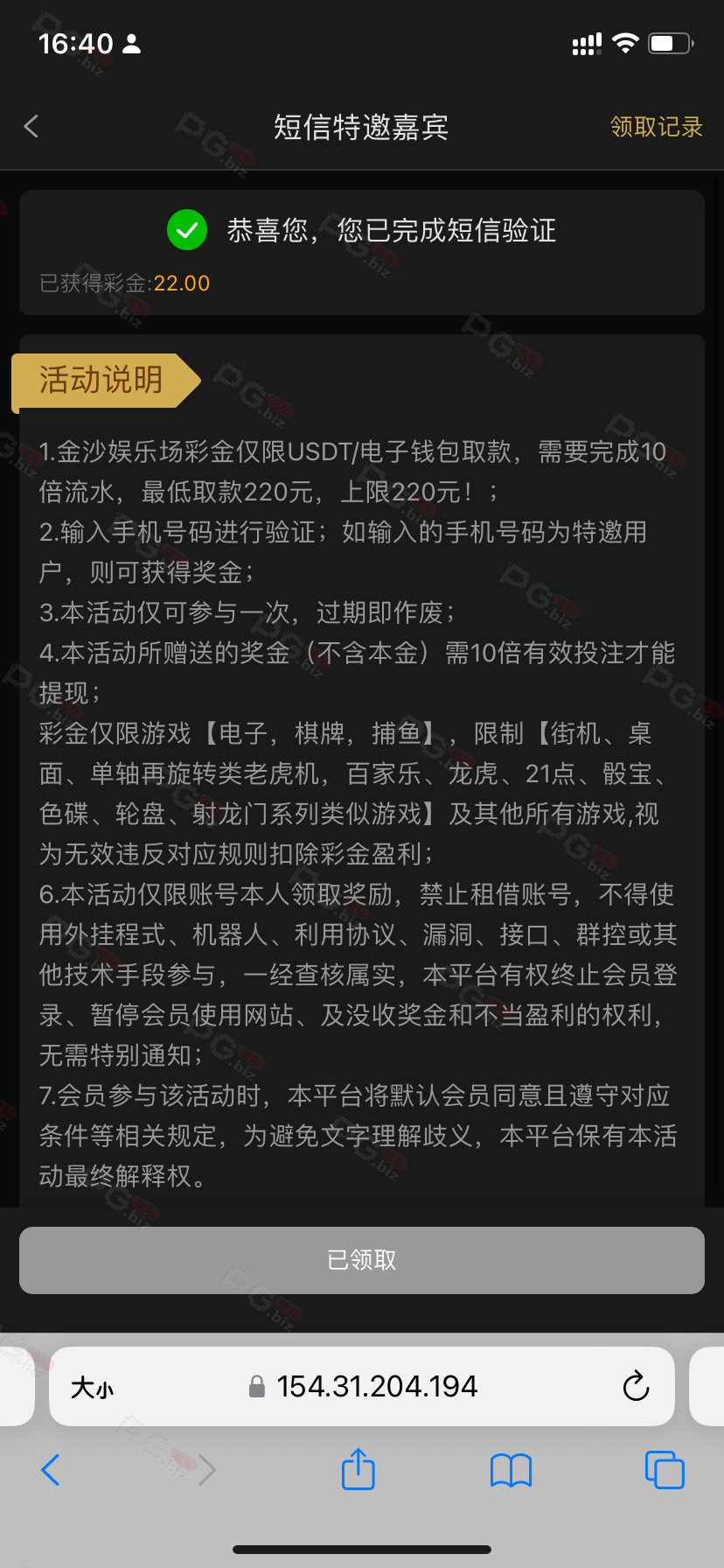Screen dimensions: 724x1568
Task: Open Safari bookmarks
Action: coord(512,1470)
